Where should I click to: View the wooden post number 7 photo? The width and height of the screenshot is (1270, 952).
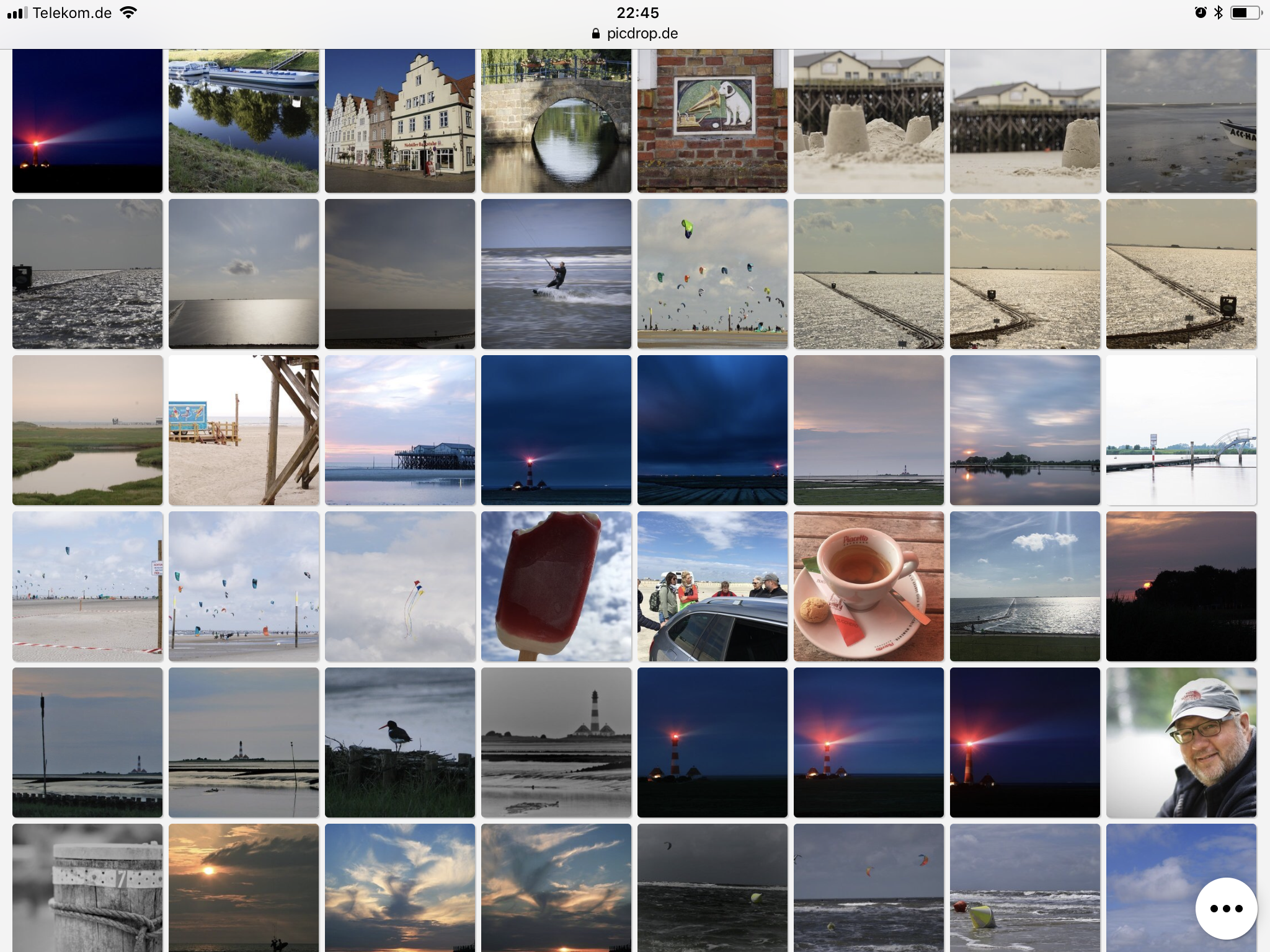pos(87,888)
